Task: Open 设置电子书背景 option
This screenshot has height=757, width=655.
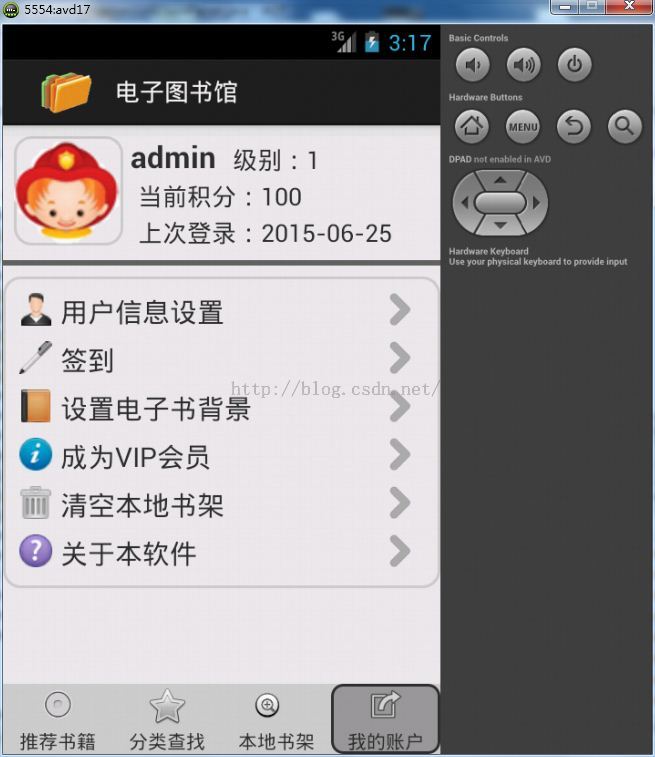Action: 220,408
